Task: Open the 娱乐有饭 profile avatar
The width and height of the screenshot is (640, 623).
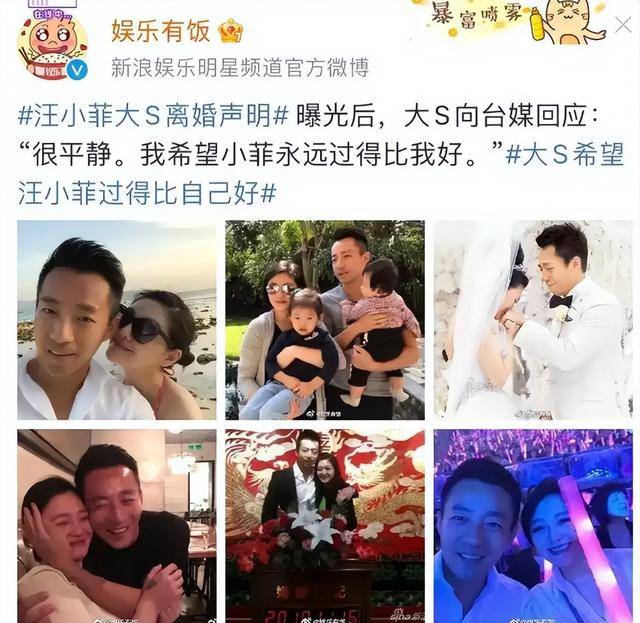Action: (x=51, y=48)
